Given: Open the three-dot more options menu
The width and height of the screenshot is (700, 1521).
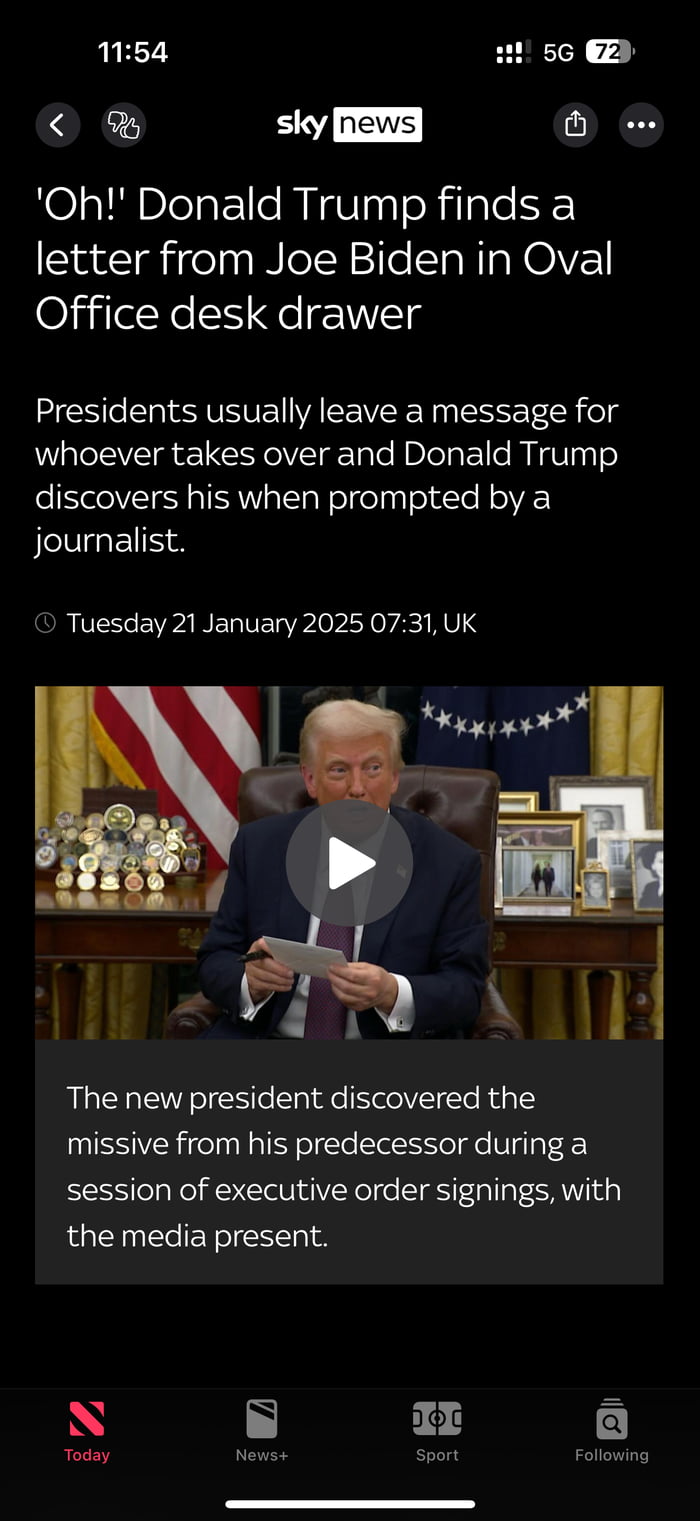Looking at the screenshot, I should (x=641, y=125).
